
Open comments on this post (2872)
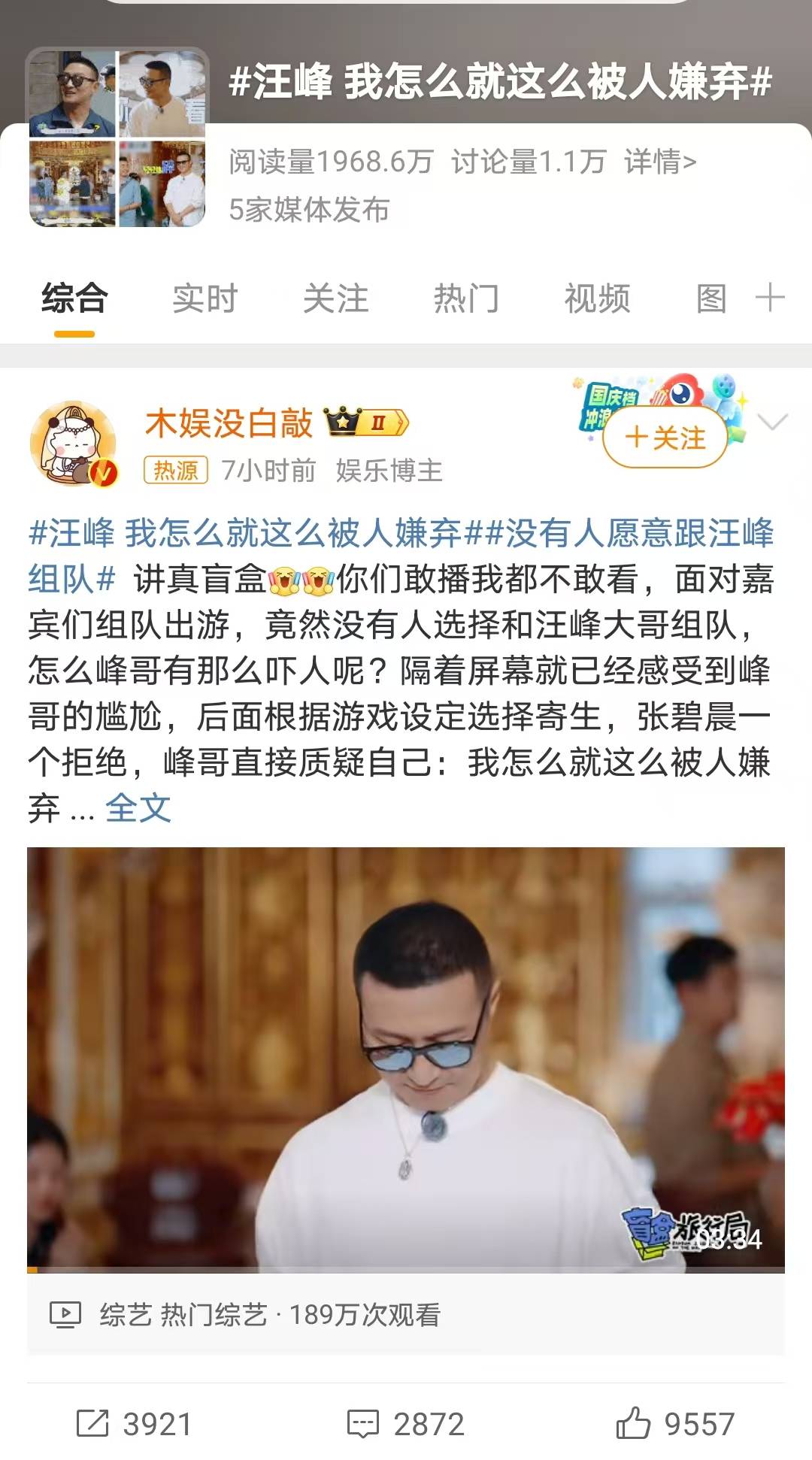[x=406, y=1424]
